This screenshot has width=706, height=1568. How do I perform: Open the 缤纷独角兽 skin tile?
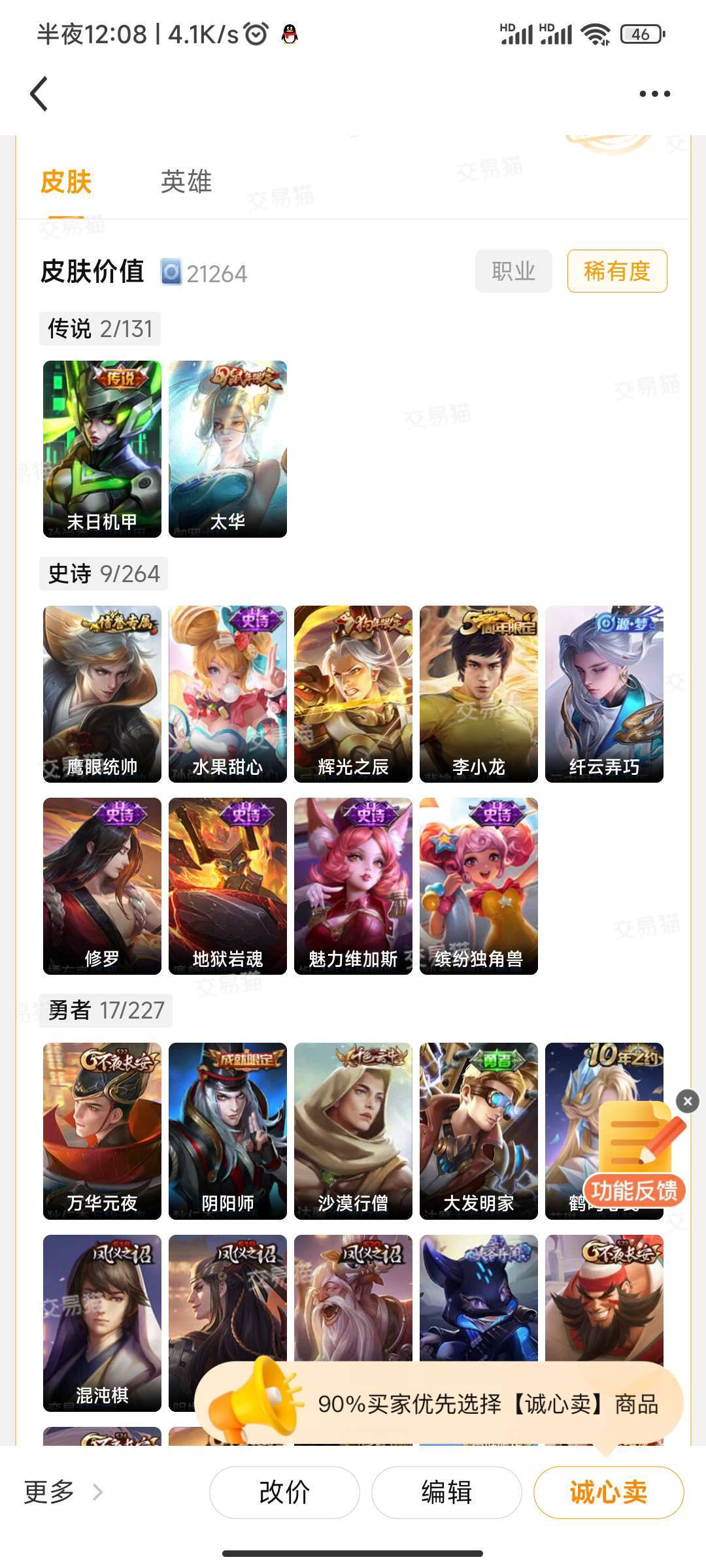tap(479, 886)
